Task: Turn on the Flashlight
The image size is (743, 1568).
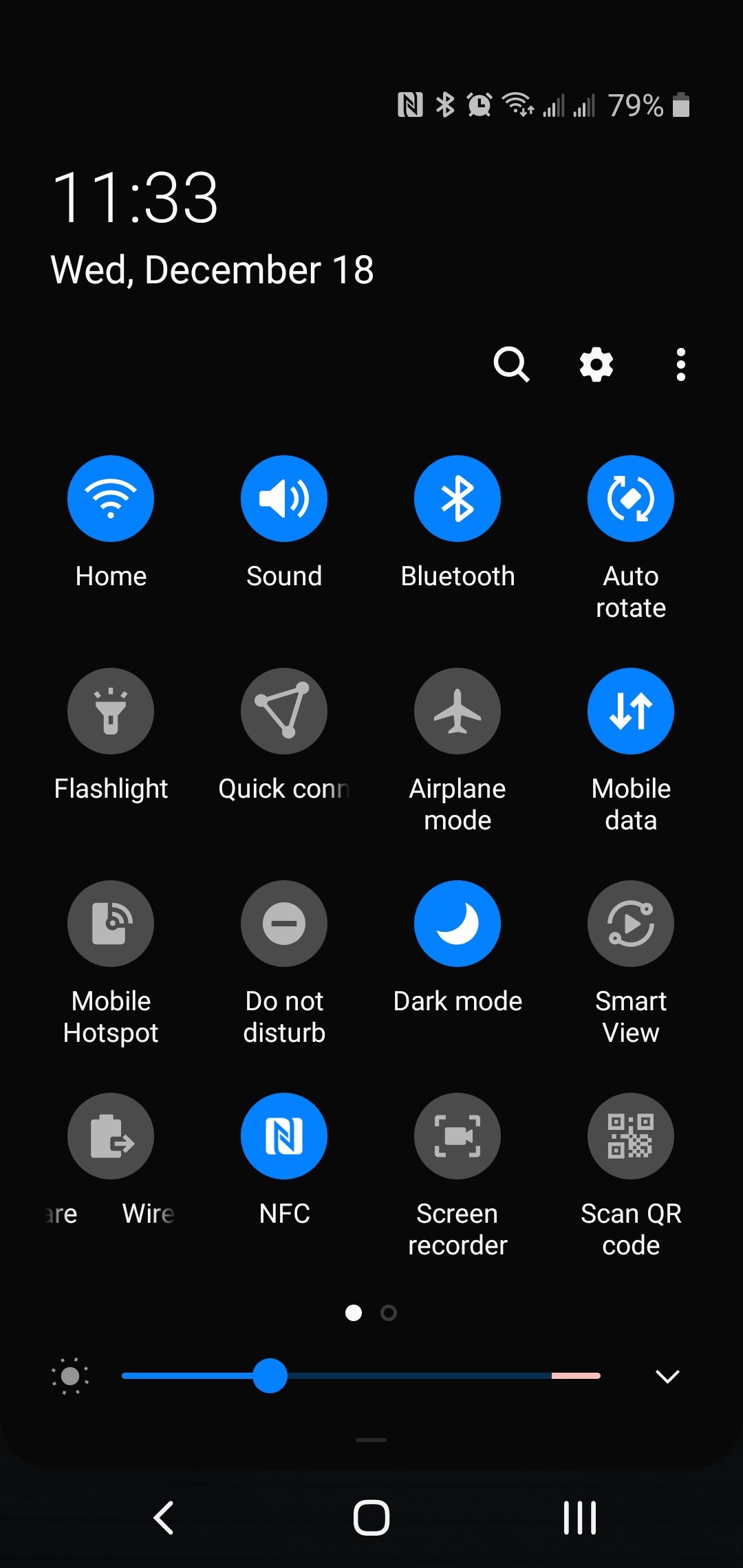Action: click(110, 711)
